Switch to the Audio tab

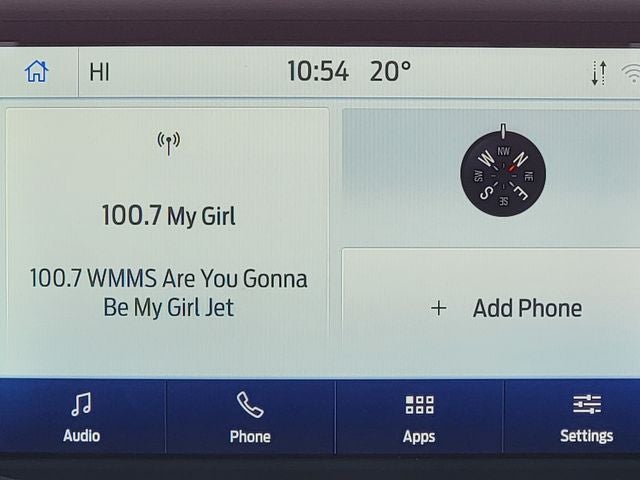click(x=81, y=417)
